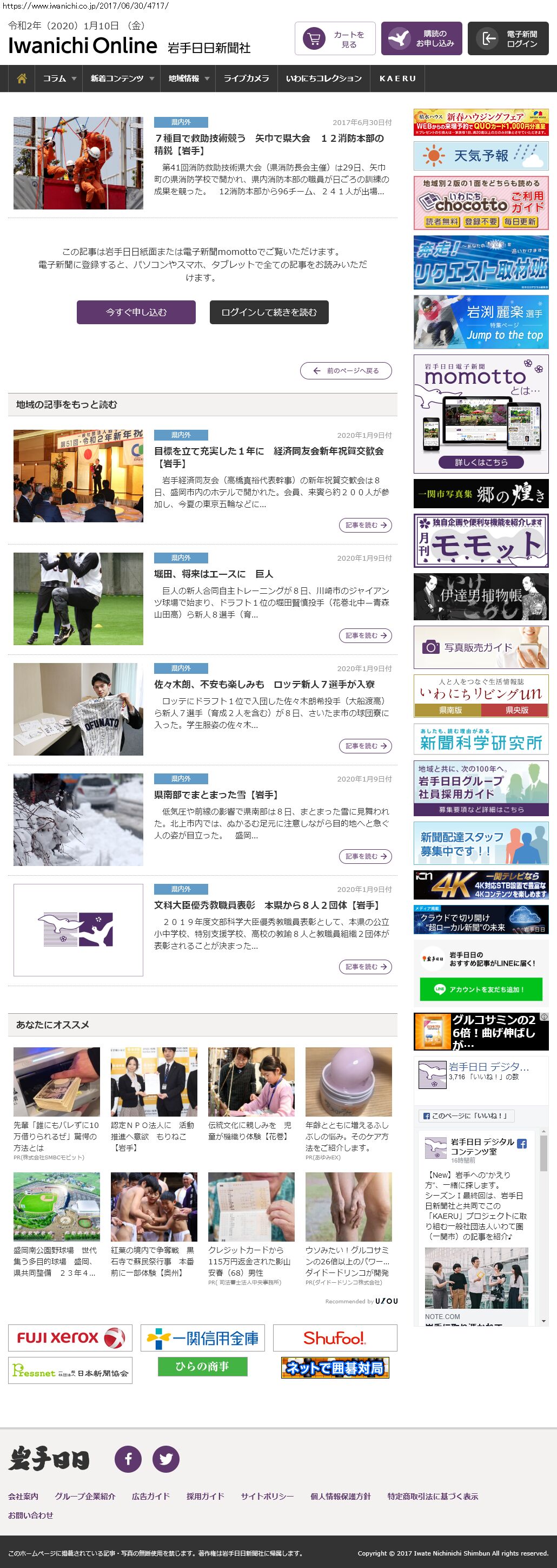Open the 写真販売ガイド banner
Screen dimensions: 557x1568
[481, 647]
